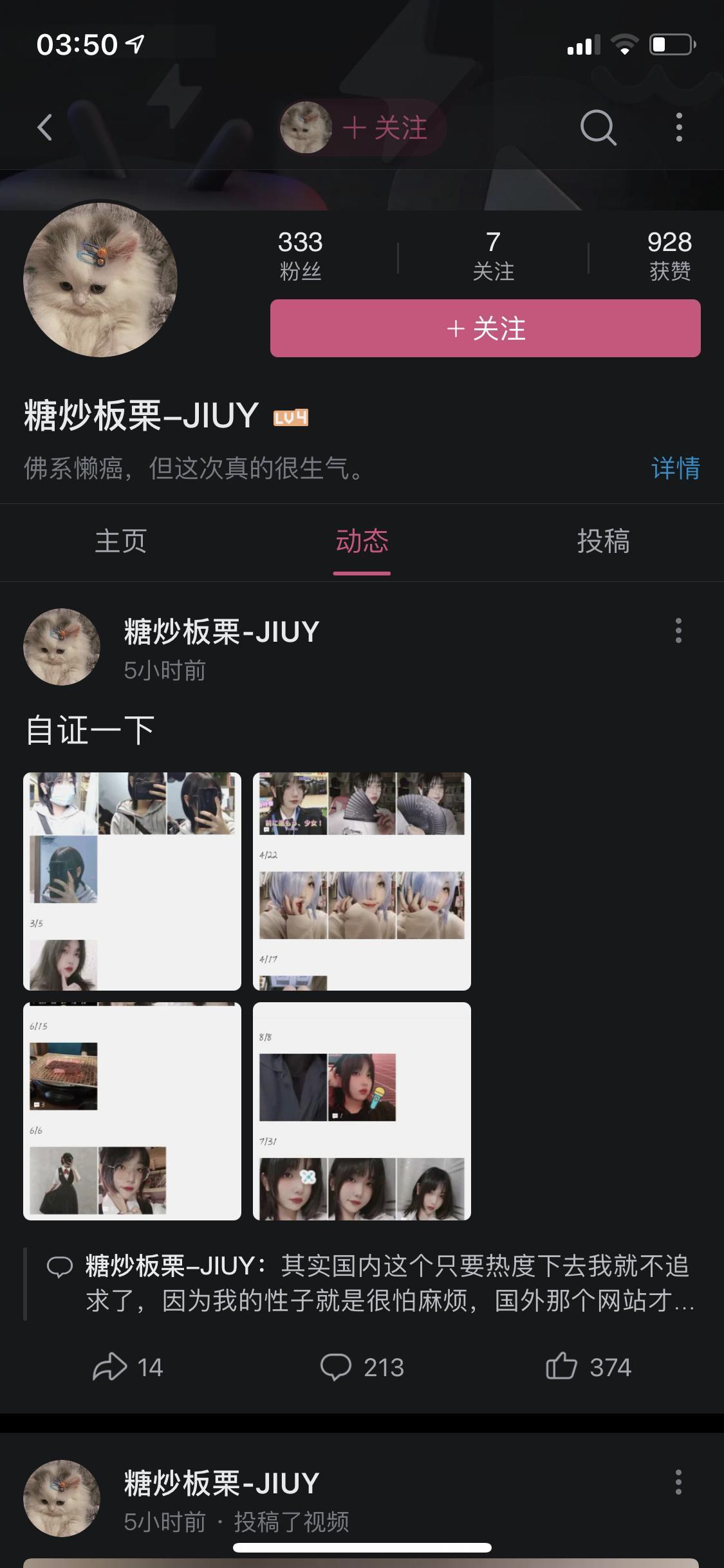
Task: Select the 动态 tab
Action: click(362, 541)
